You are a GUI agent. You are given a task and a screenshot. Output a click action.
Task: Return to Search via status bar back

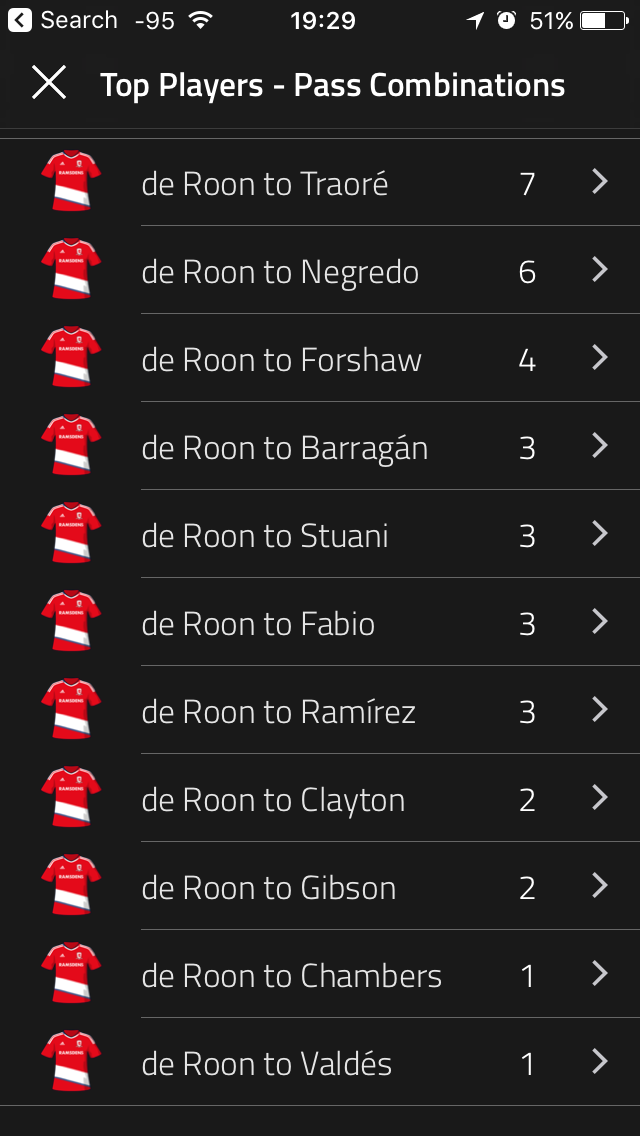click(x=62, y=20)
